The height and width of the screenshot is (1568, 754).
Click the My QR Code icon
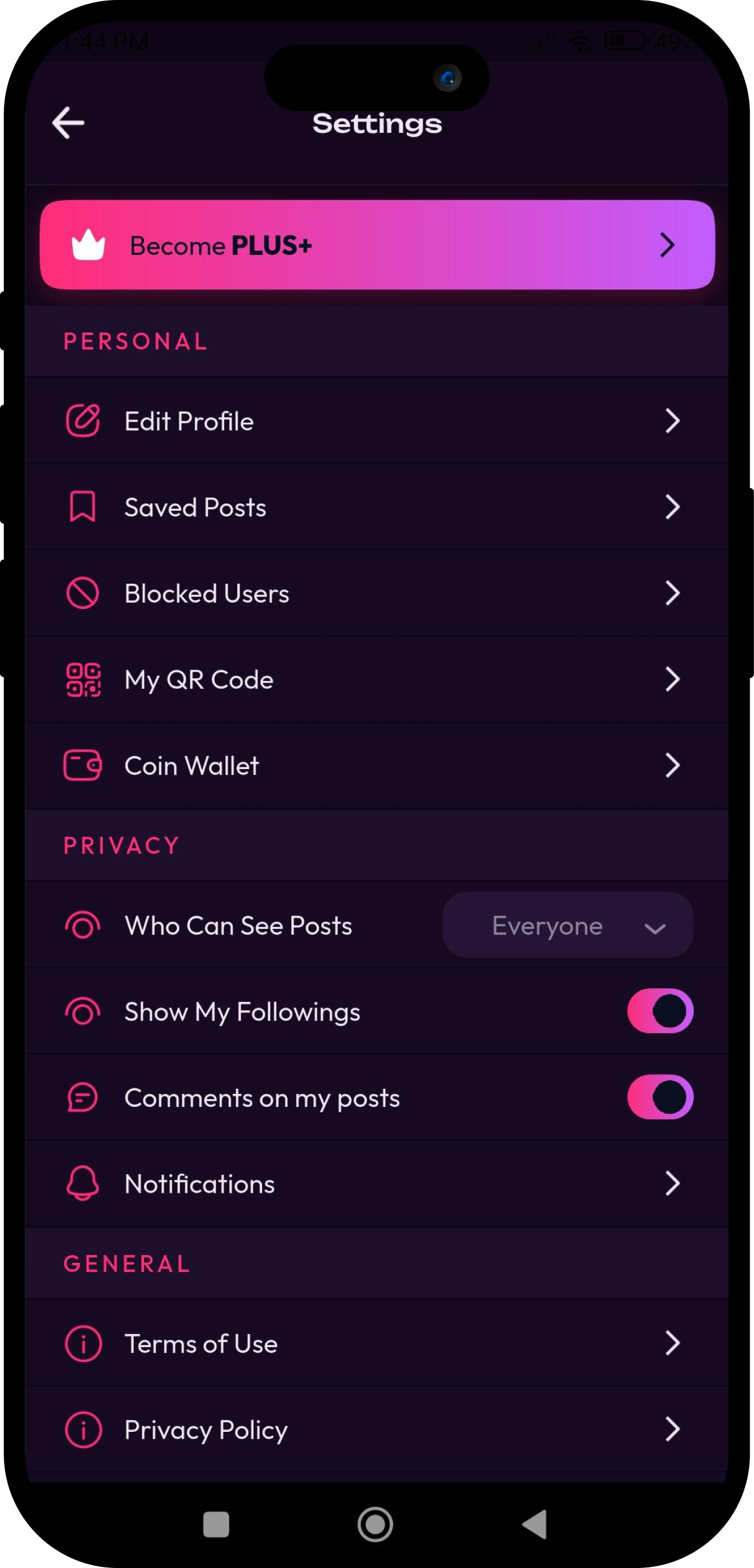point(84,679)
